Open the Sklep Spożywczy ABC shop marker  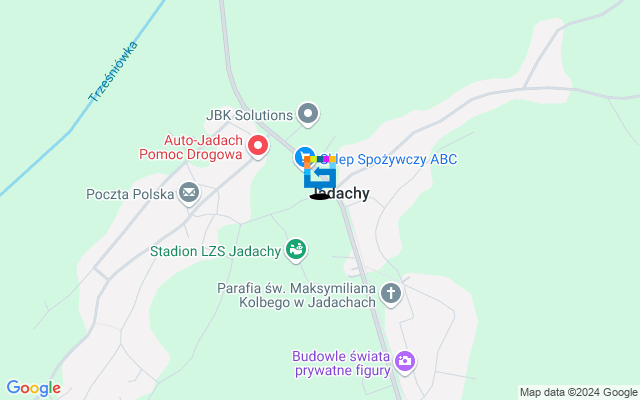303,157
